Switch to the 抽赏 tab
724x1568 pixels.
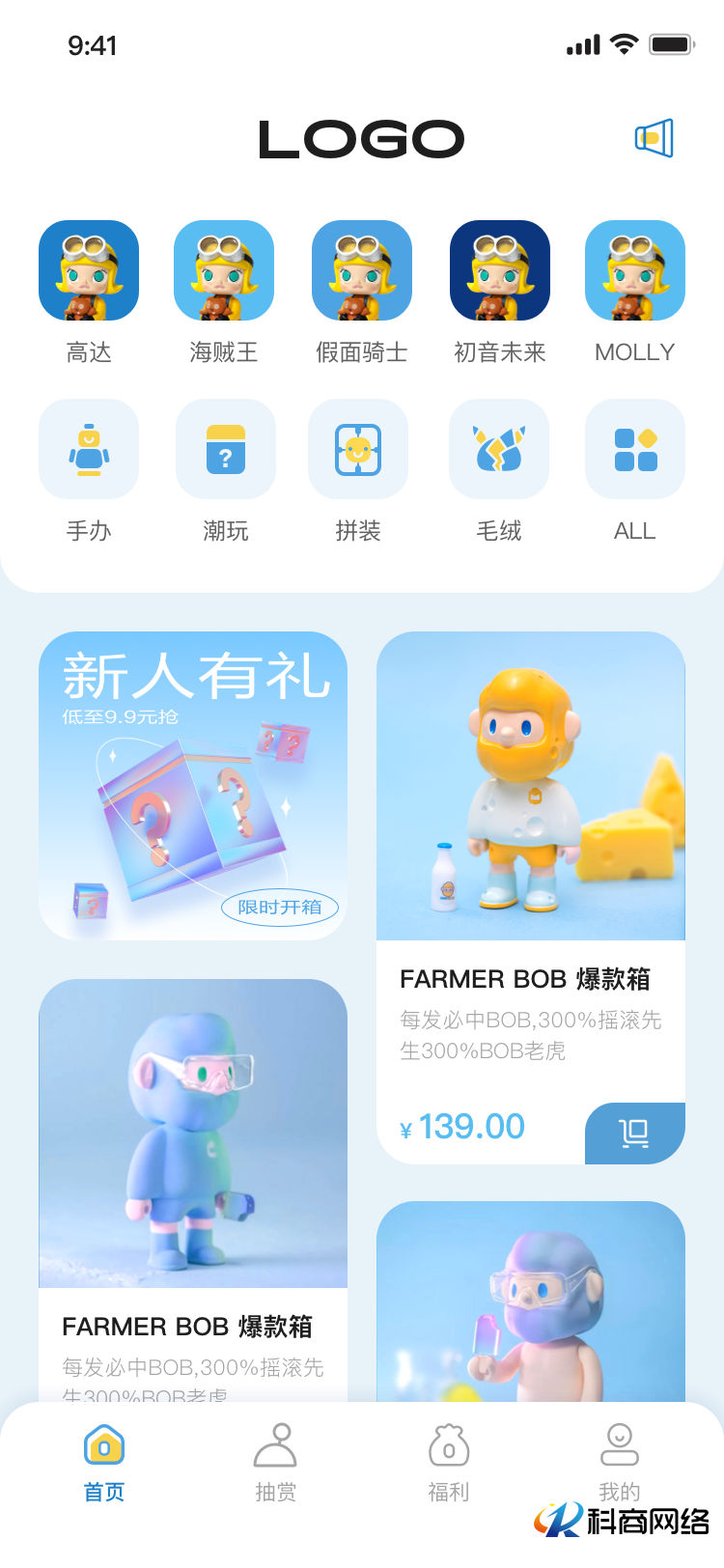coord(275,1462)
